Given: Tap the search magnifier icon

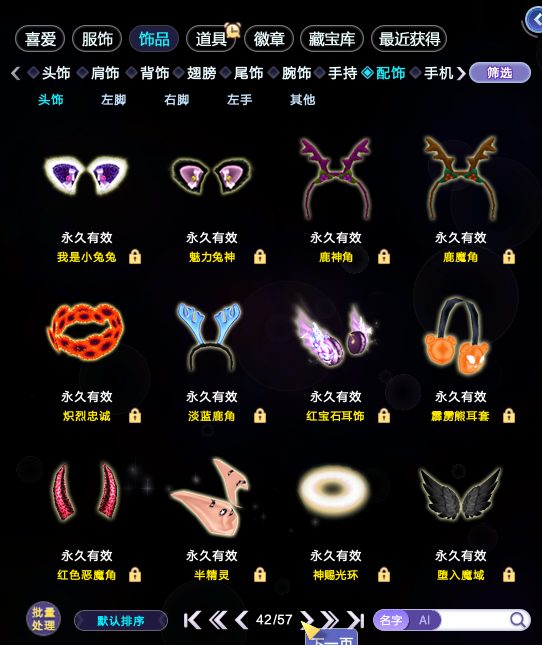Looking at the screenshot, I should click(x=518, y=620).
